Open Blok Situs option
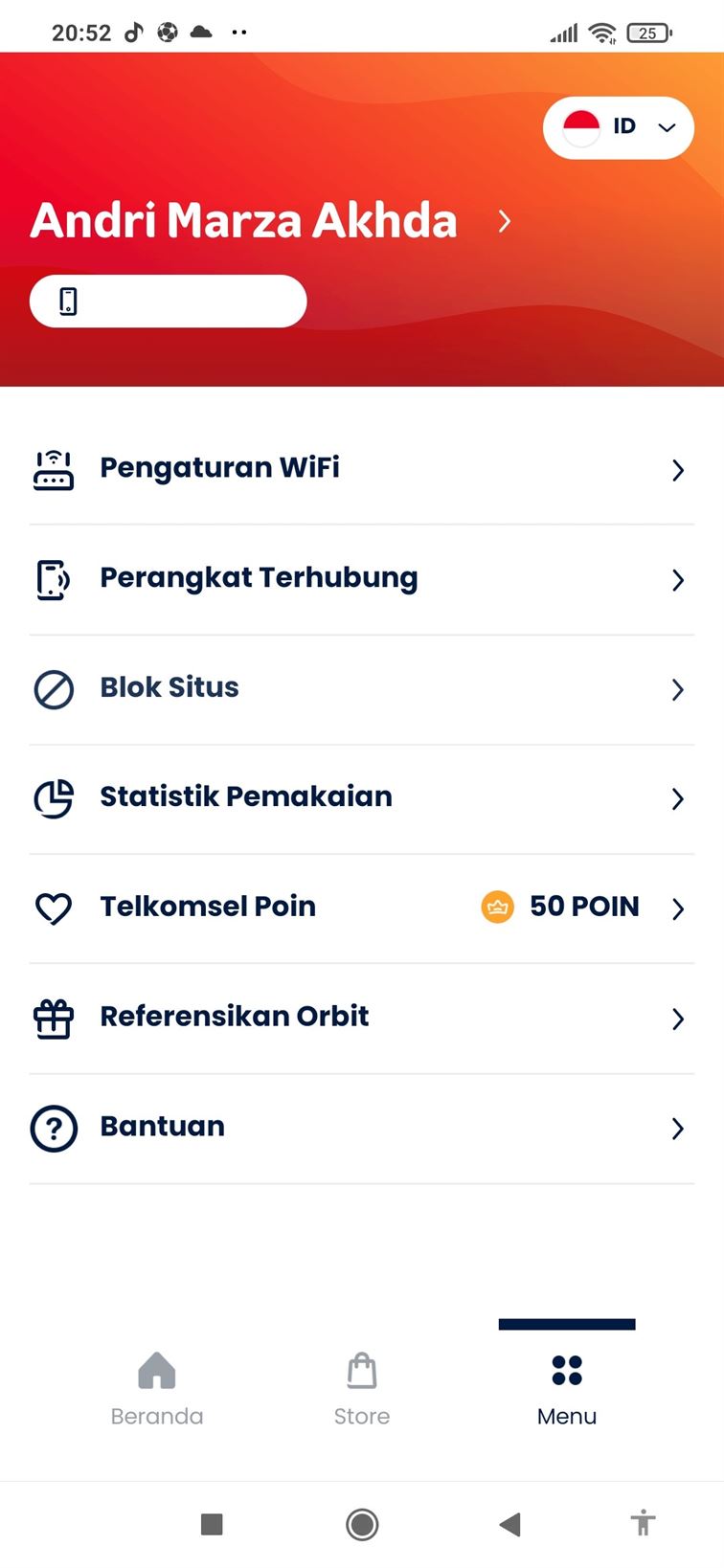The width and height of the screenshot is (724, 1568). pos(361,688)
